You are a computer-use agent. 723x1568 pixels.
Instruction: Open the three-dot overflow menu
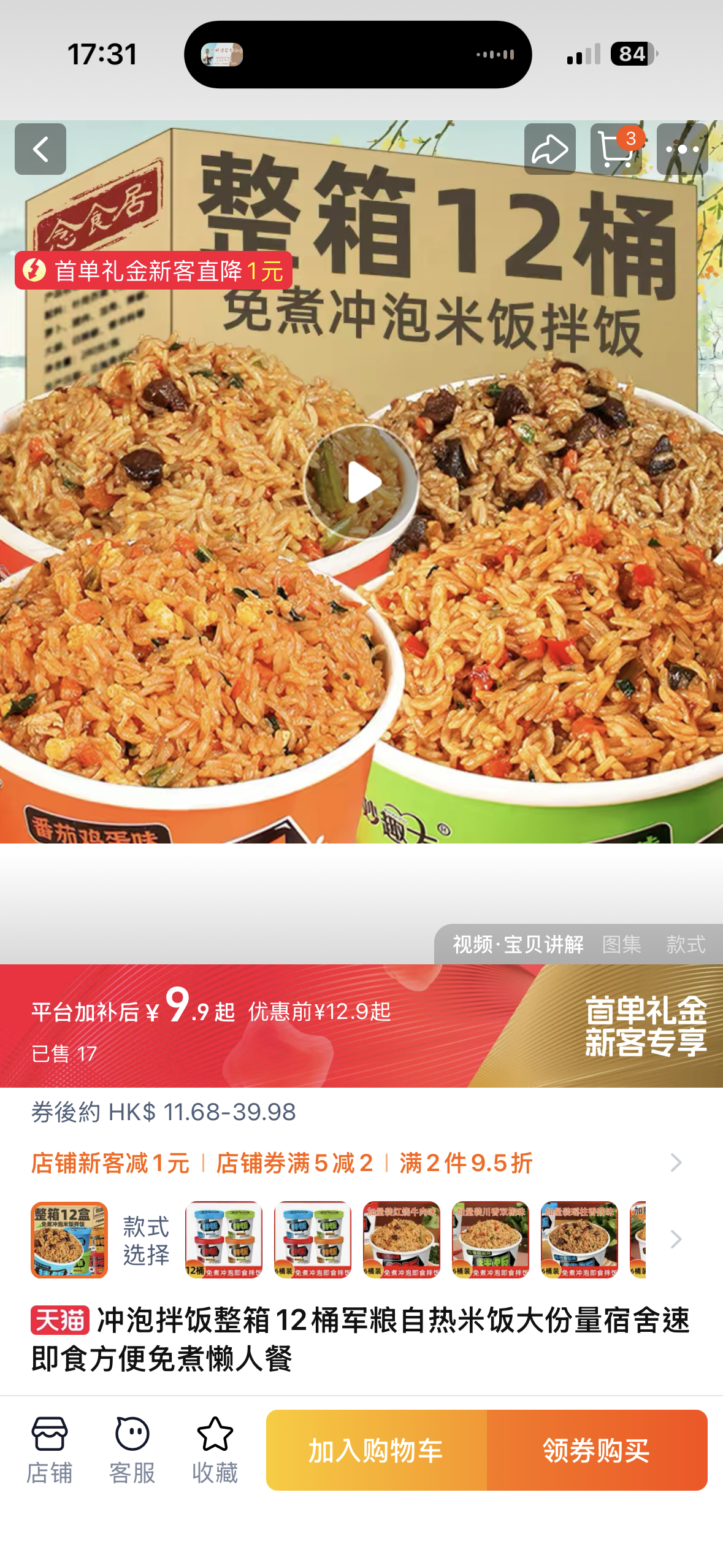coord(682,149)
